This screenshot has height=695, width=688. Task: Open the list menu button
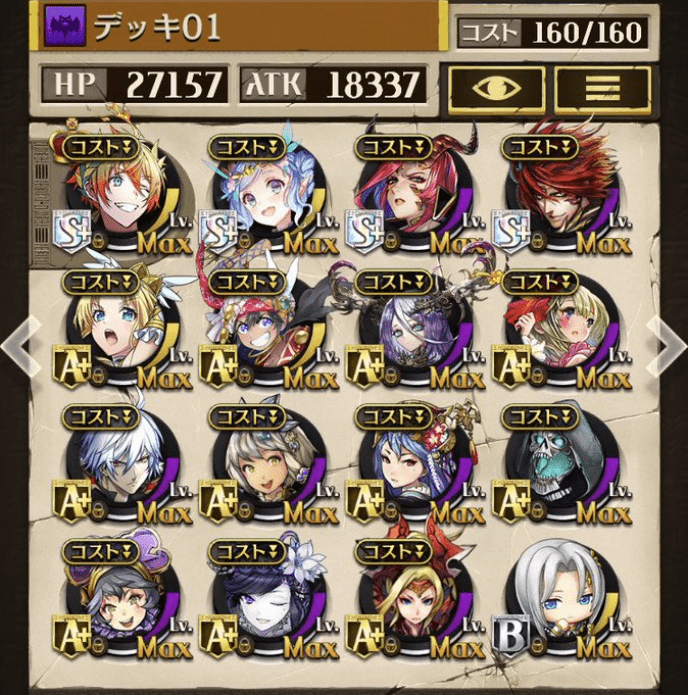pos(602,89)
